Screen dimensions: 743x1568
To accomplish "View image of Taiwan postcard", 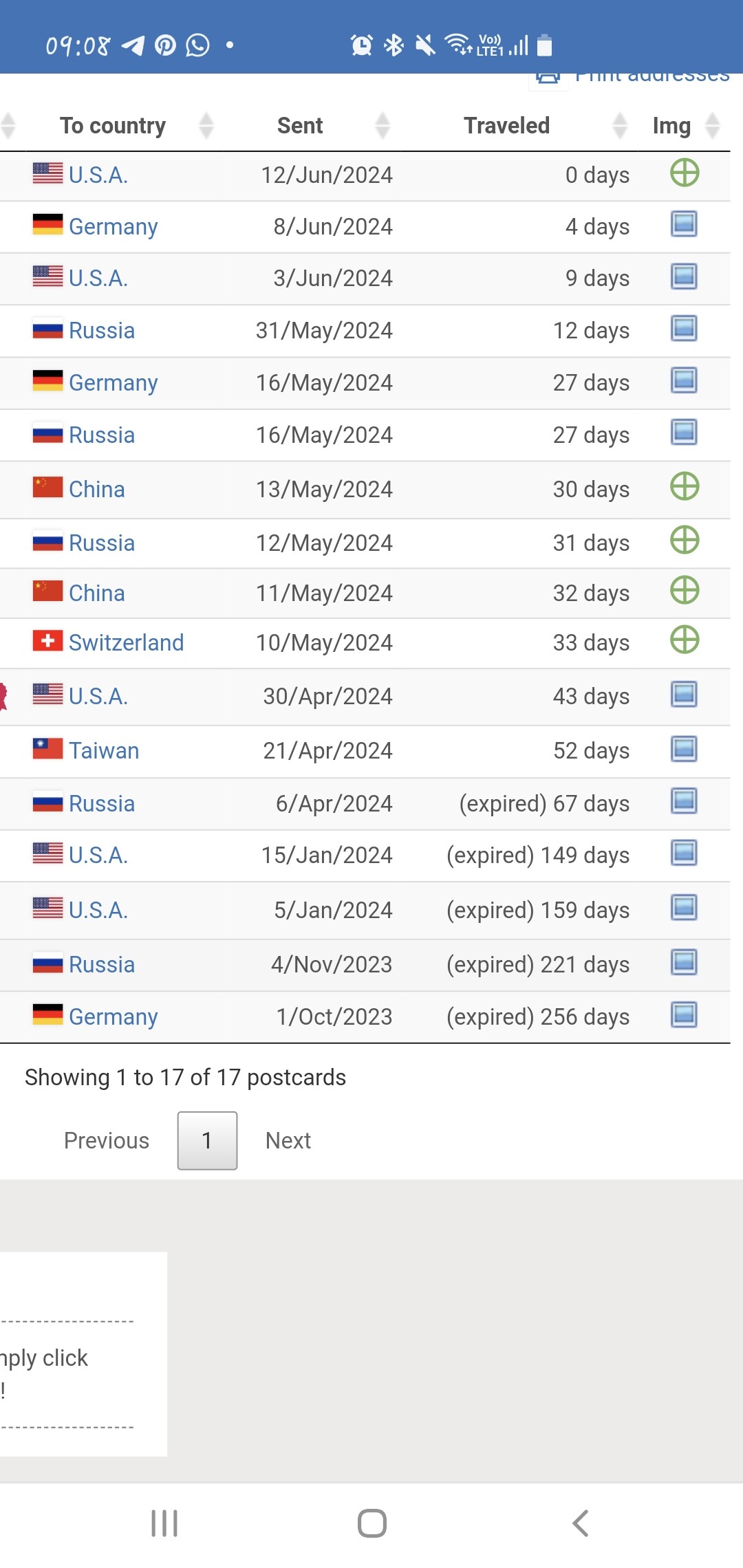I will (684, 748).
